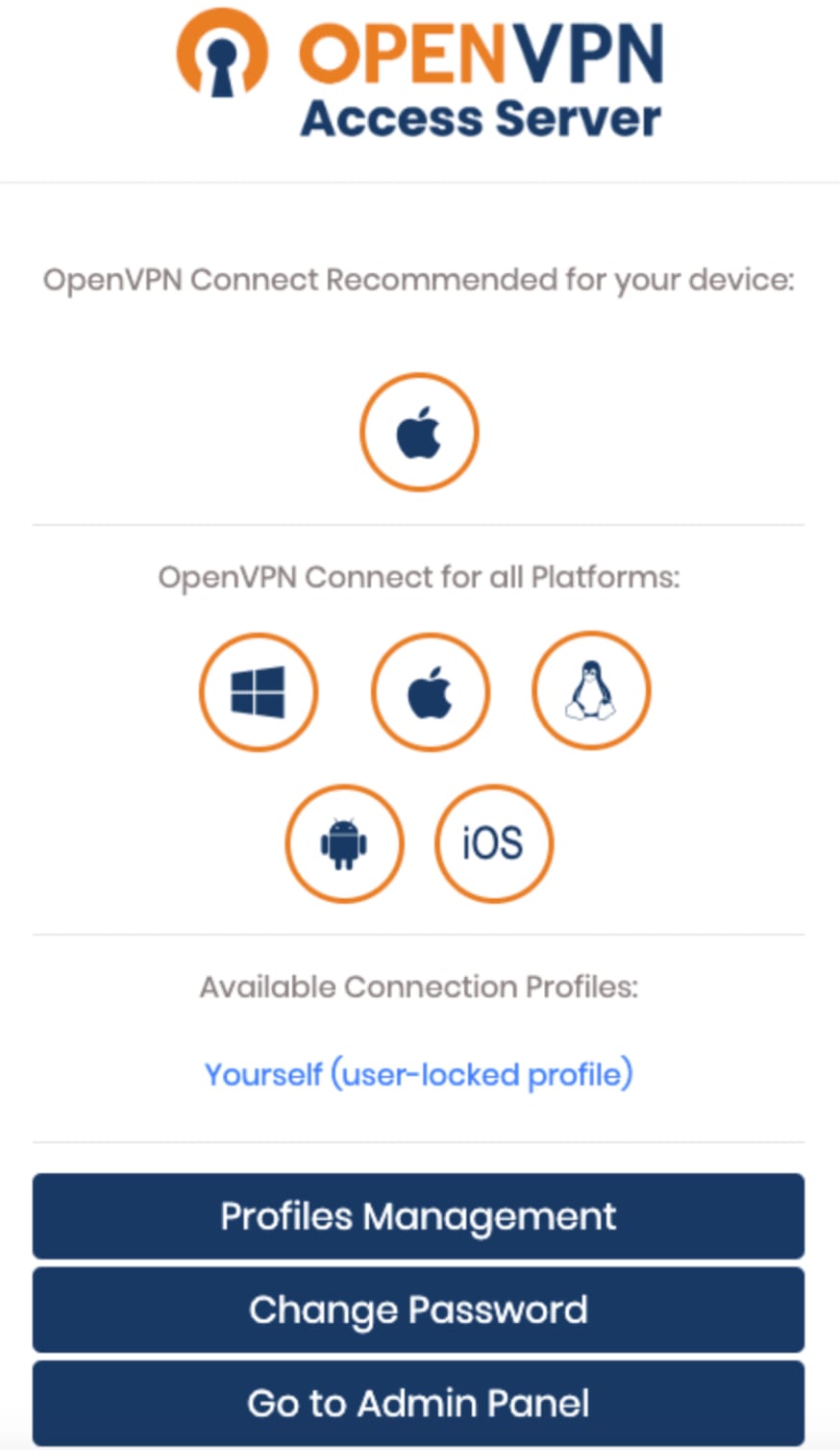
Task: Open Profiles Management
Action: point(417,1215)
